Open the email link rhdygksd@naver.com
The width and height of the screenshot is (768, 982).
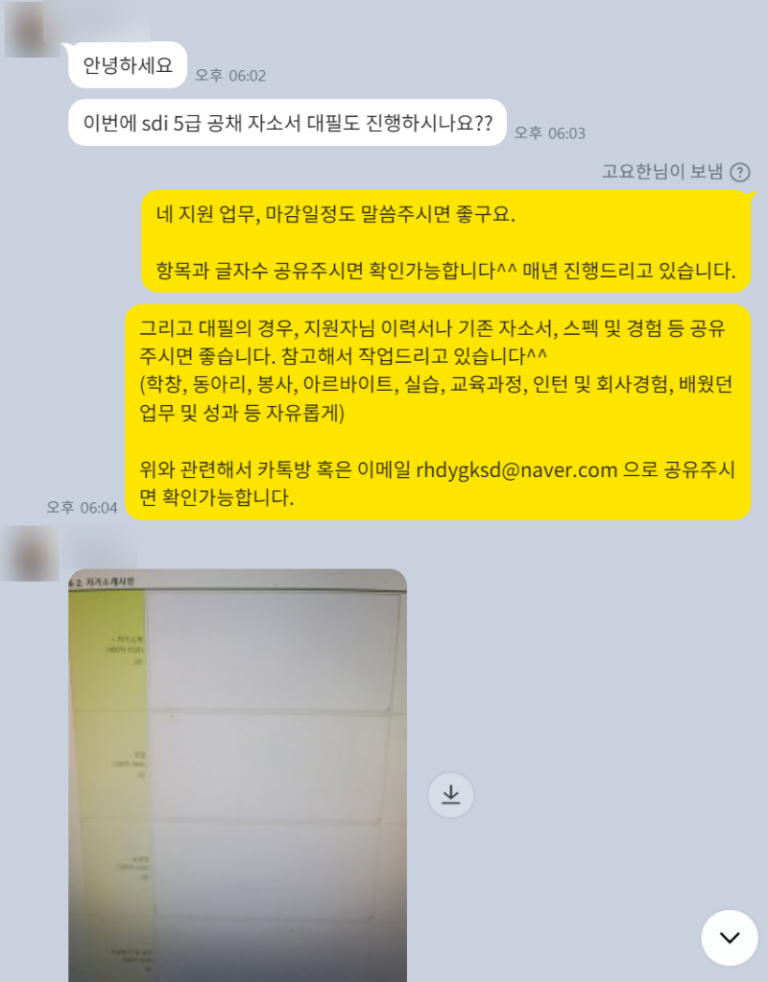[x=516, y=470]
